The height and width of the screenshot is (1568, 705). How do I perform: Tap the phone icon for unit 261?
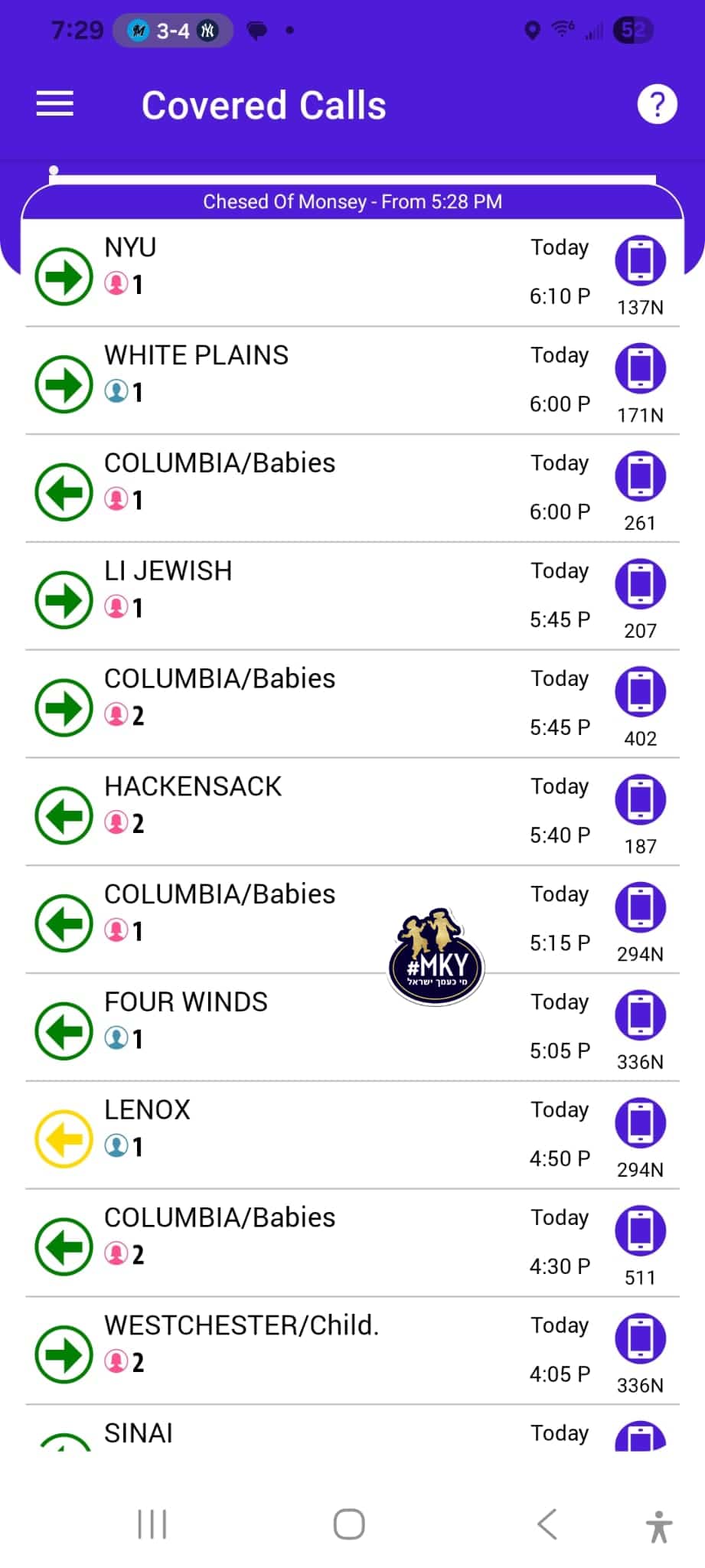pyautogui.click(x=640, y=476)
